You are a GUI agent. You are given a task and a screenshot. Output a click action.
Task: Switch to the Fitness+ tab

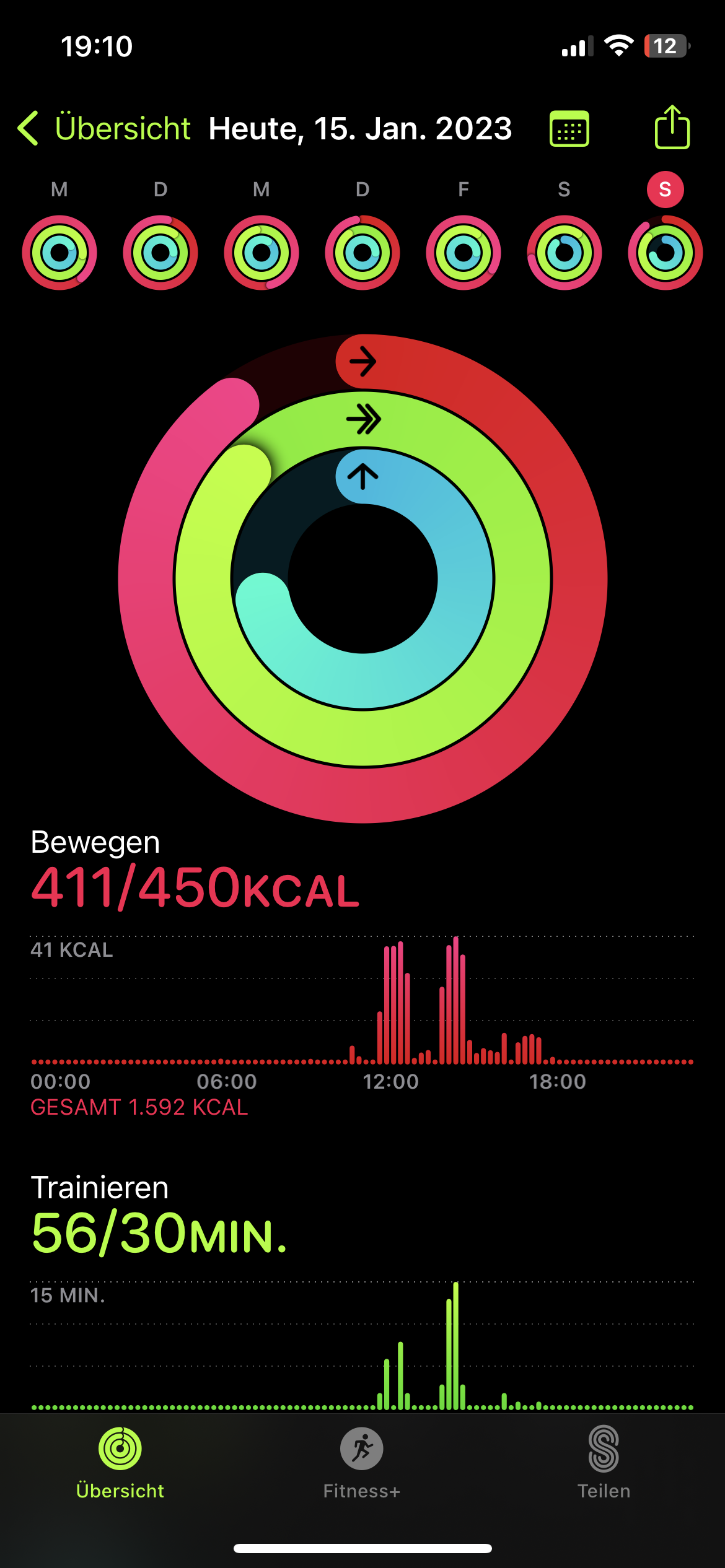pyautogui.click(x=362, y=1461)
